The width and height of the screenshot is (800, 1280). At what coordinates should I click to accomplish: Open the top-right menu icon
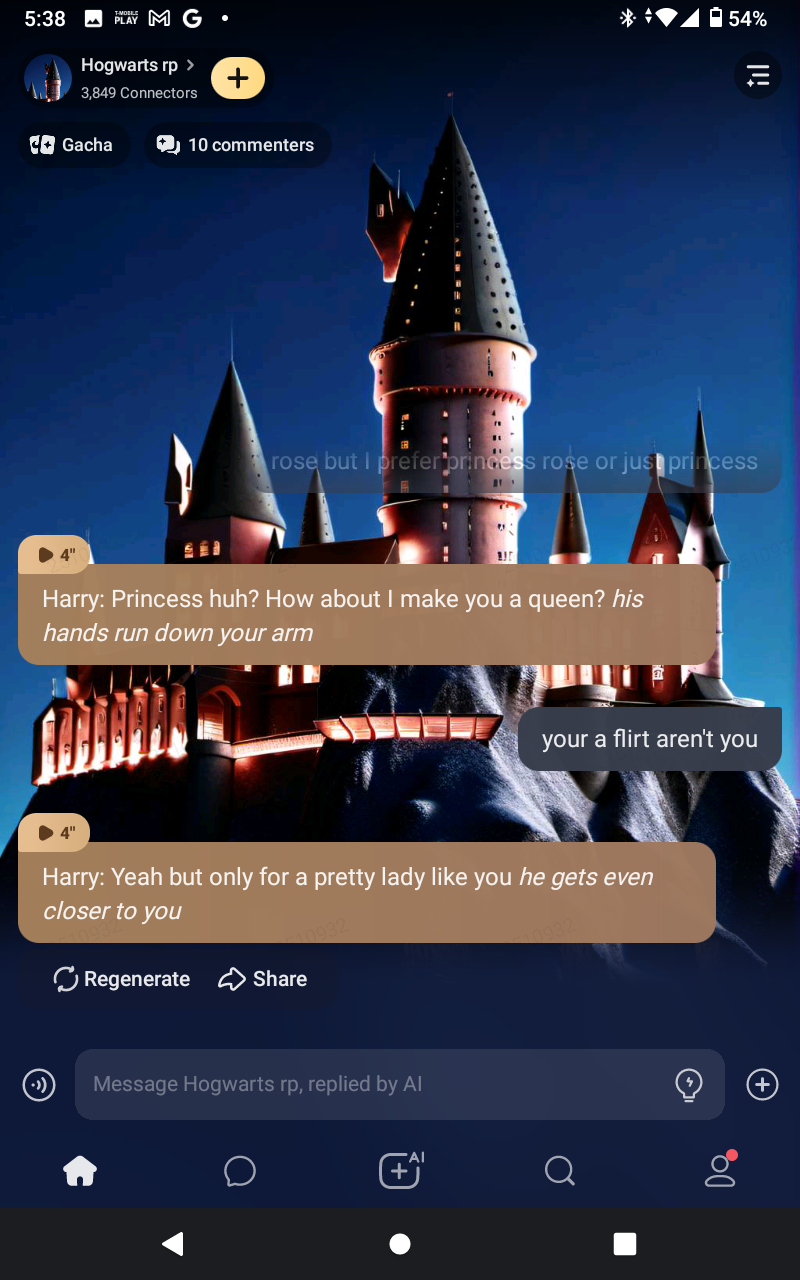coord(758,76)
